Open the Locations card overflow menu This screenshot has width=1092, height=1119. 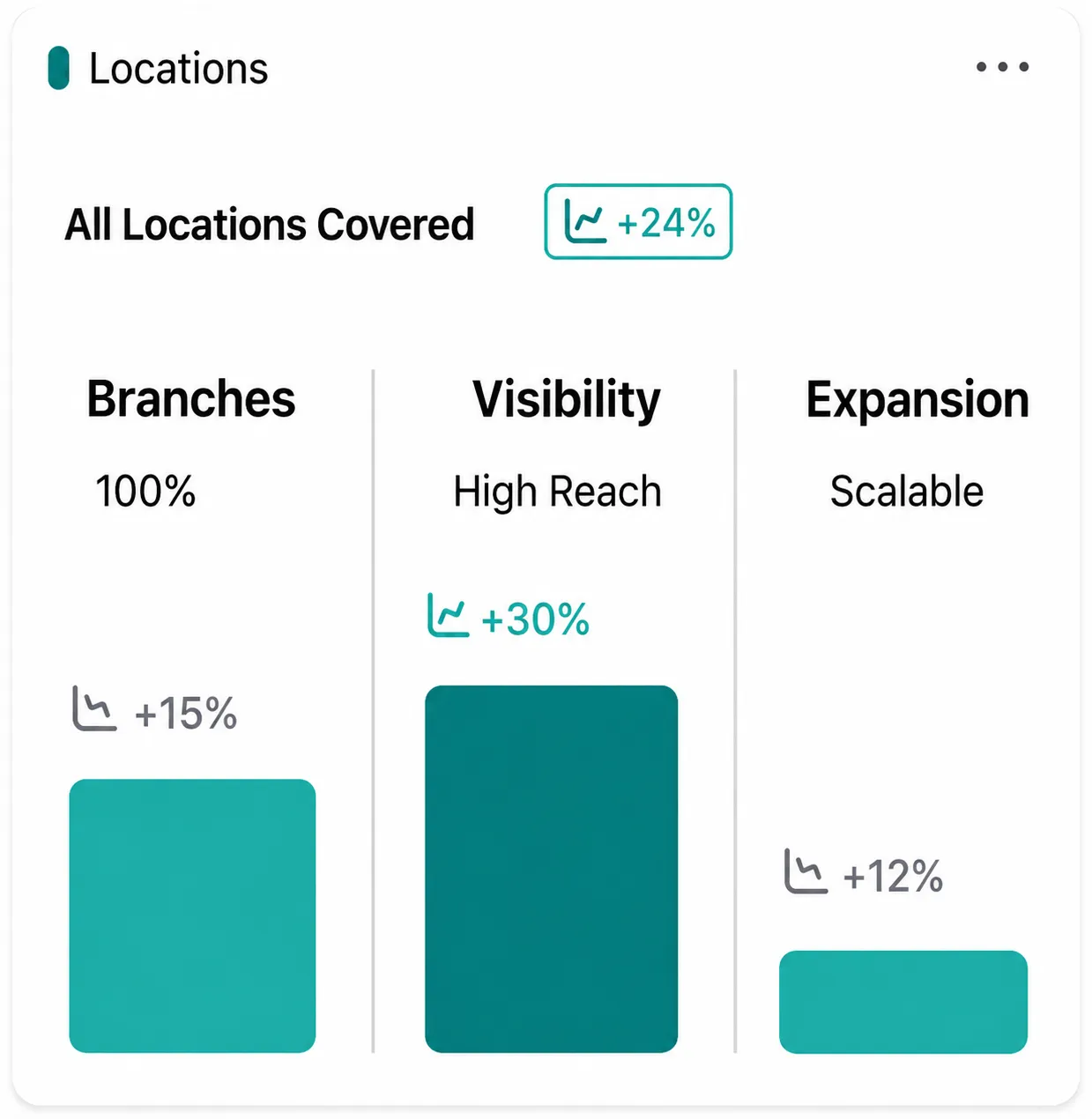click(x=1002, y=67)
